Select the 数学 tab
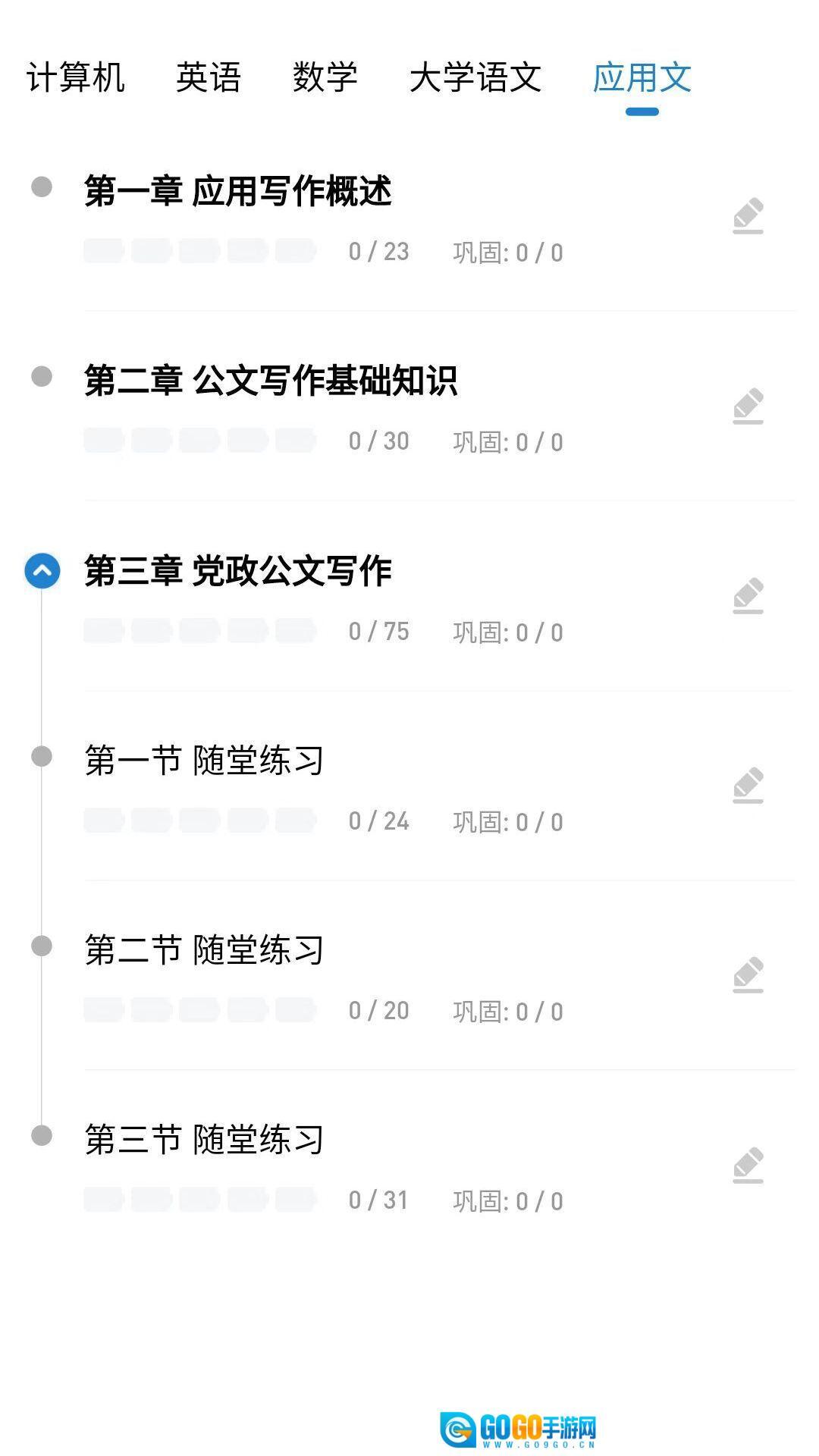 pyautogui.click(x=325, y=77)
